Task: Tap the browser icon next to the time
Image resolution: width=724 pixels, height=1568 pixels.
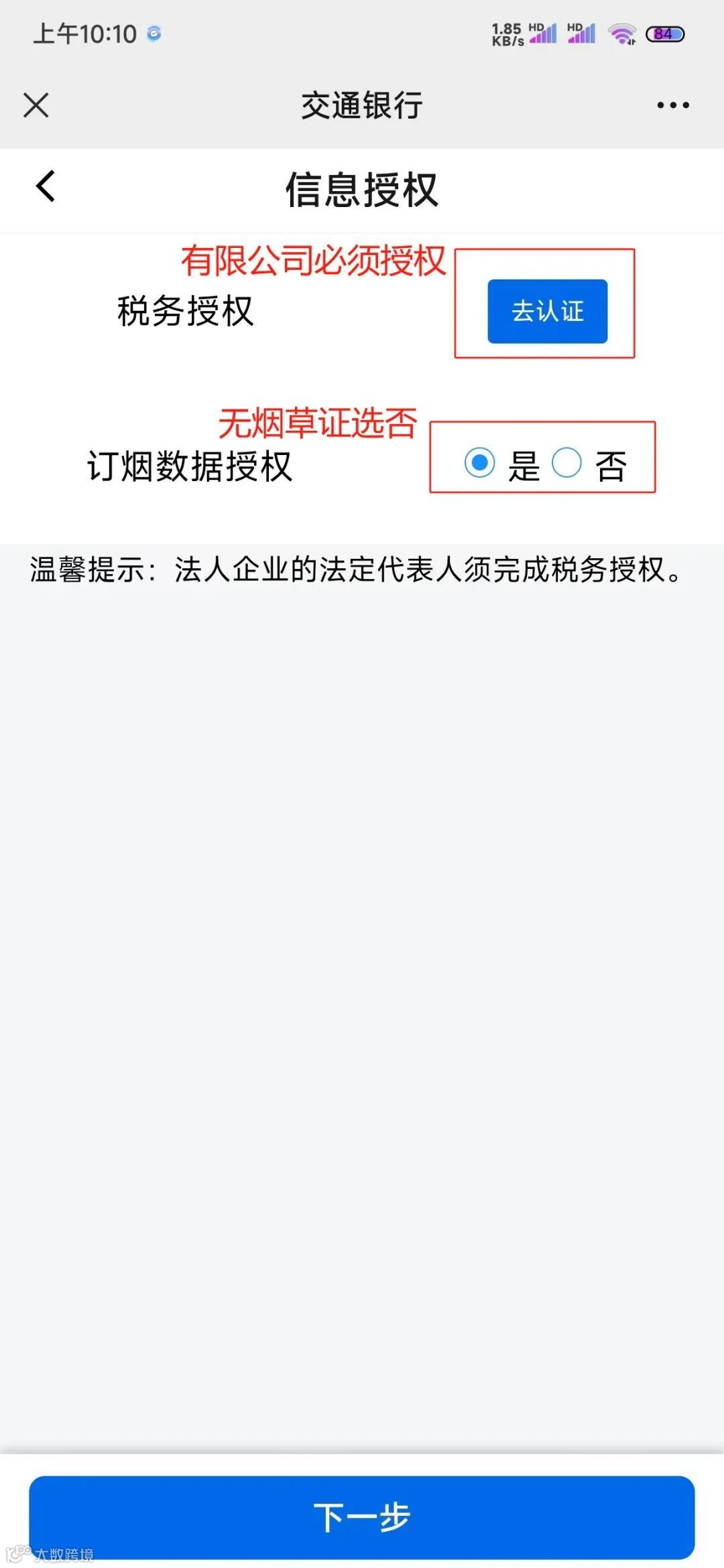Action: click(153, 34)
